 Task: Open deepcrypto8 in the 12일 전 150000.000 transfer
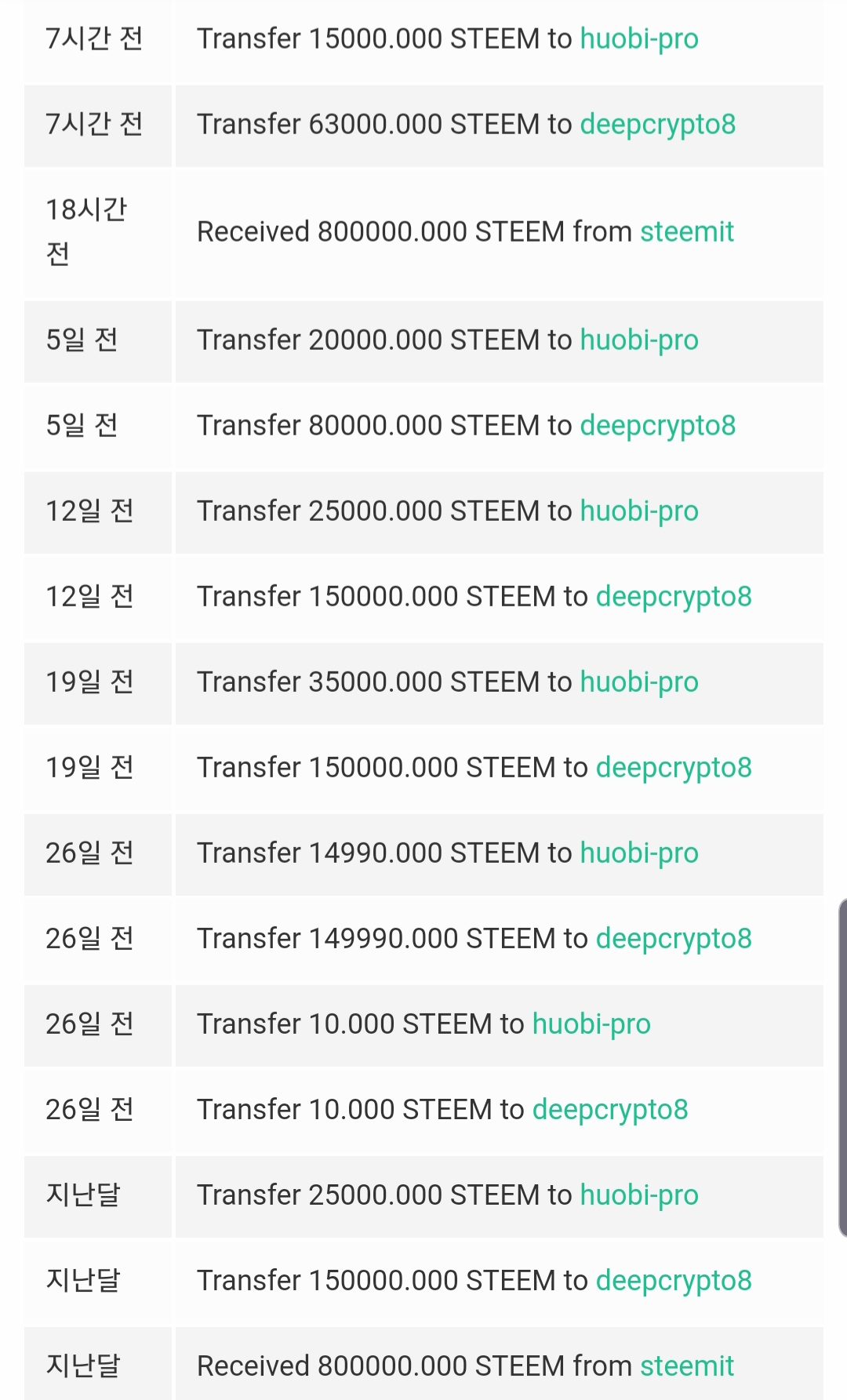coord(673,597)
